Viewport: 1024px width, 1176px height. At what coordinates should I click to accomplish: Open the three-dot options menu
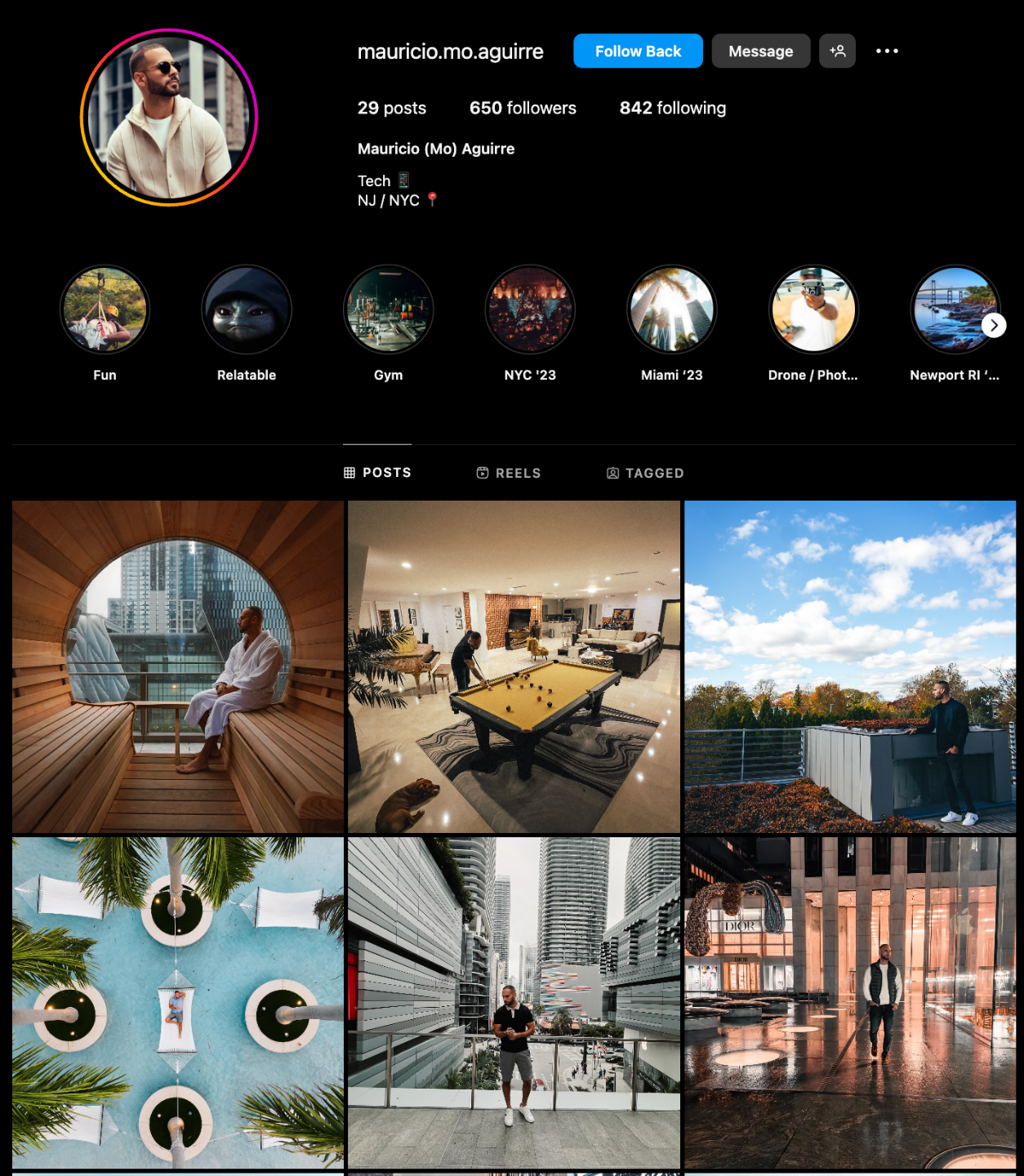coord(887,51)
